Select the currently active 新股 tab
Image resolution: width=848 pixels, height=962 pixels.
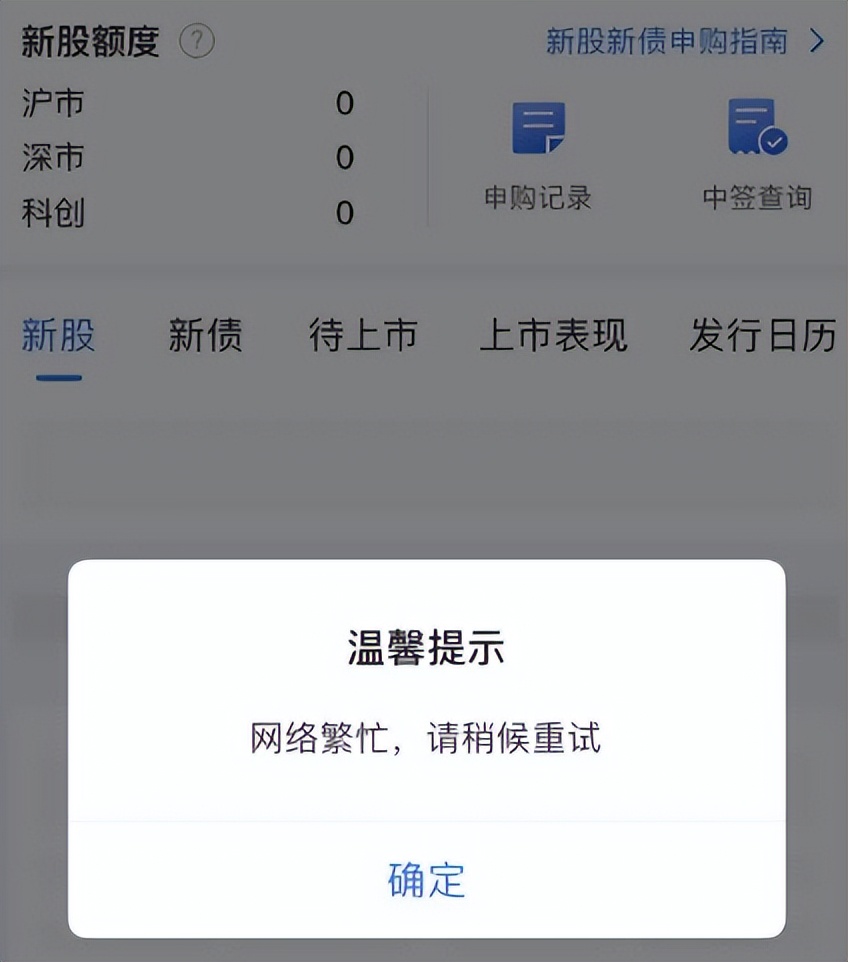coord(56,337)
